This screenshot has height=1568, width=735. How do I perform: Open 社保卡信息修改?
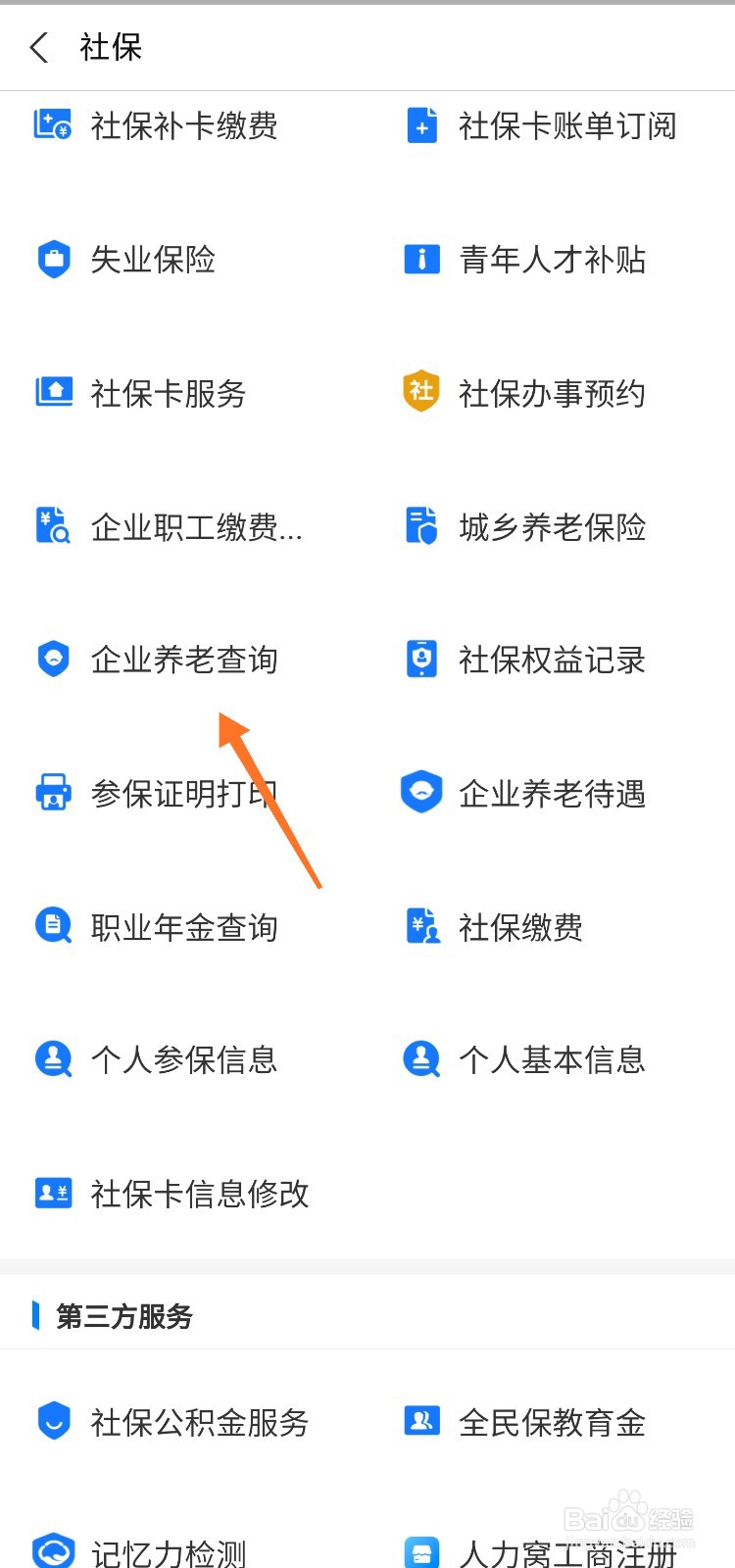(199, 1194)
